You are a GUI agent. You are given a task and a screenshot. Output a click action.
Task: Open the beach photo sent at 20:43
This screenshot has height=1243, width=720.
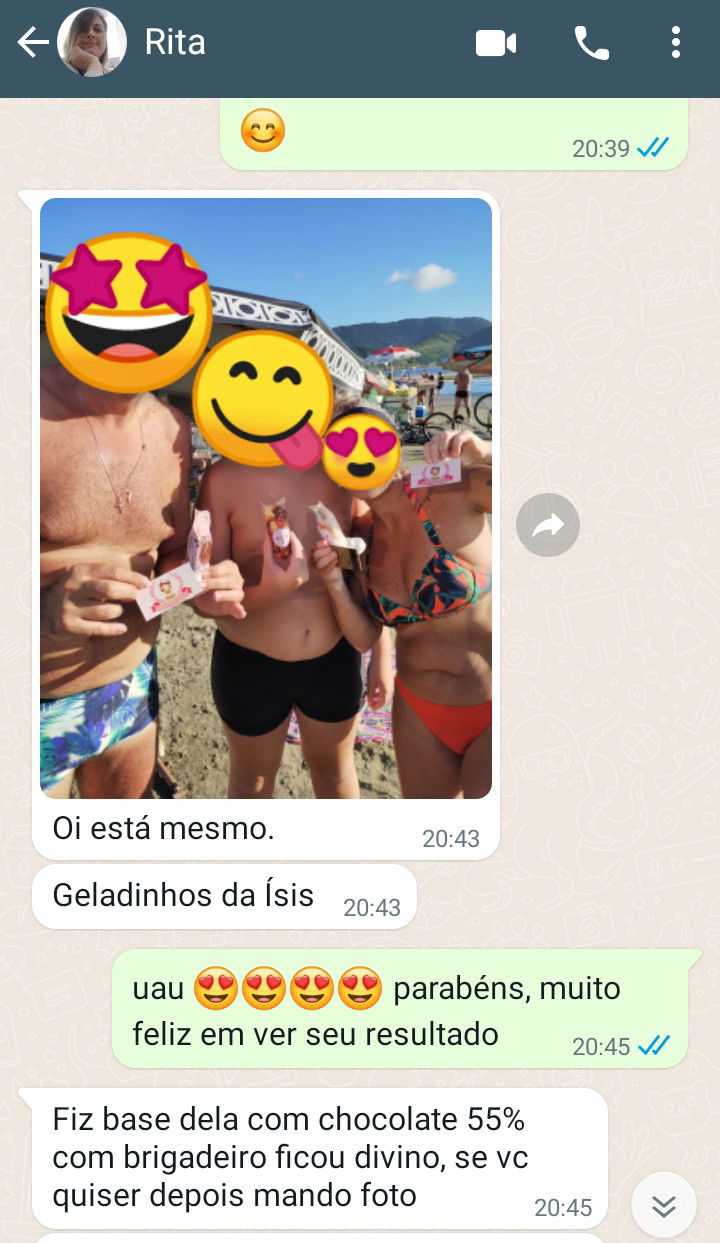click(266, 498)
